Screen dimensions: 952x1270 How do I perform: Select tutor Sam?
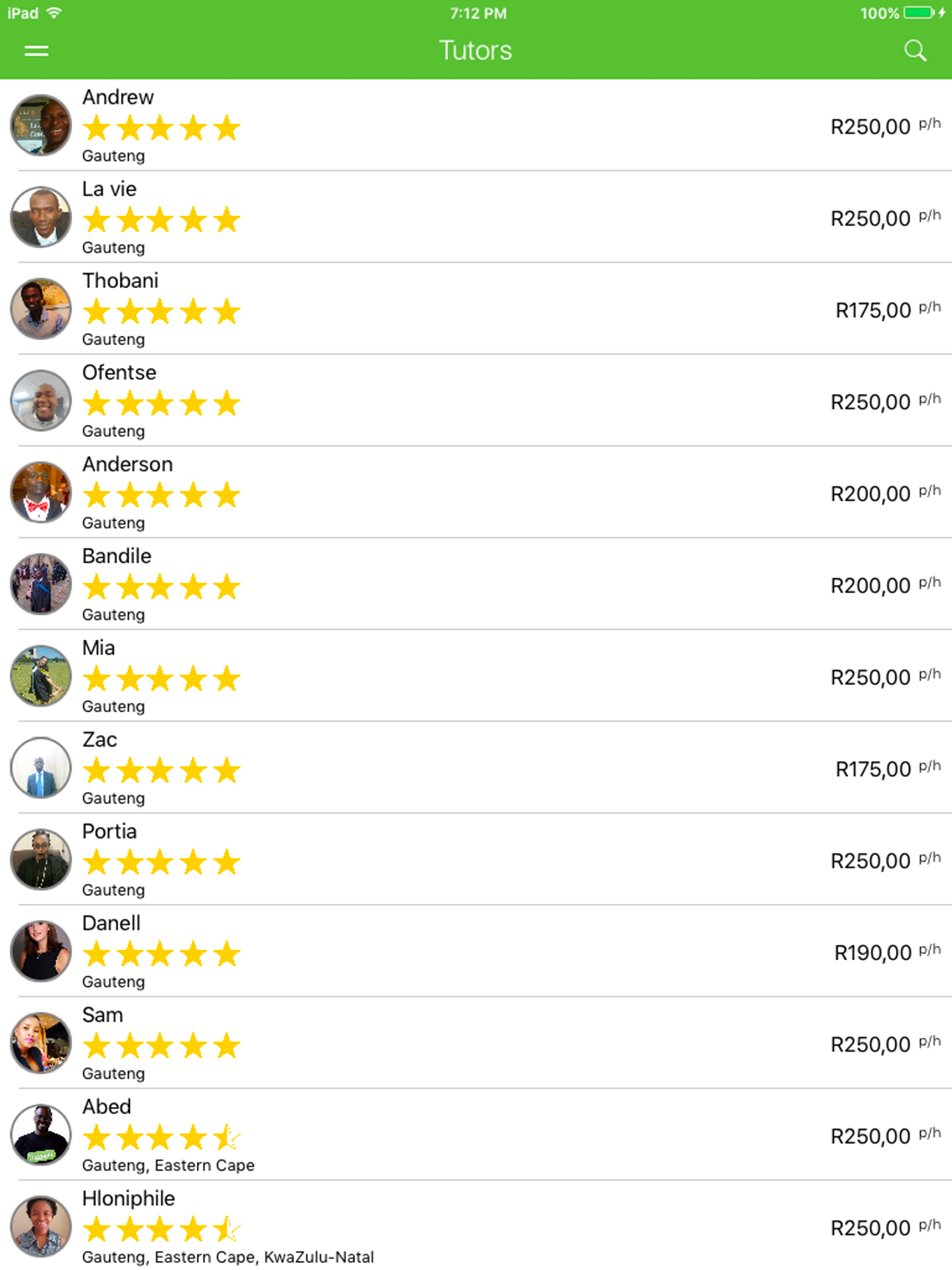476,1044
